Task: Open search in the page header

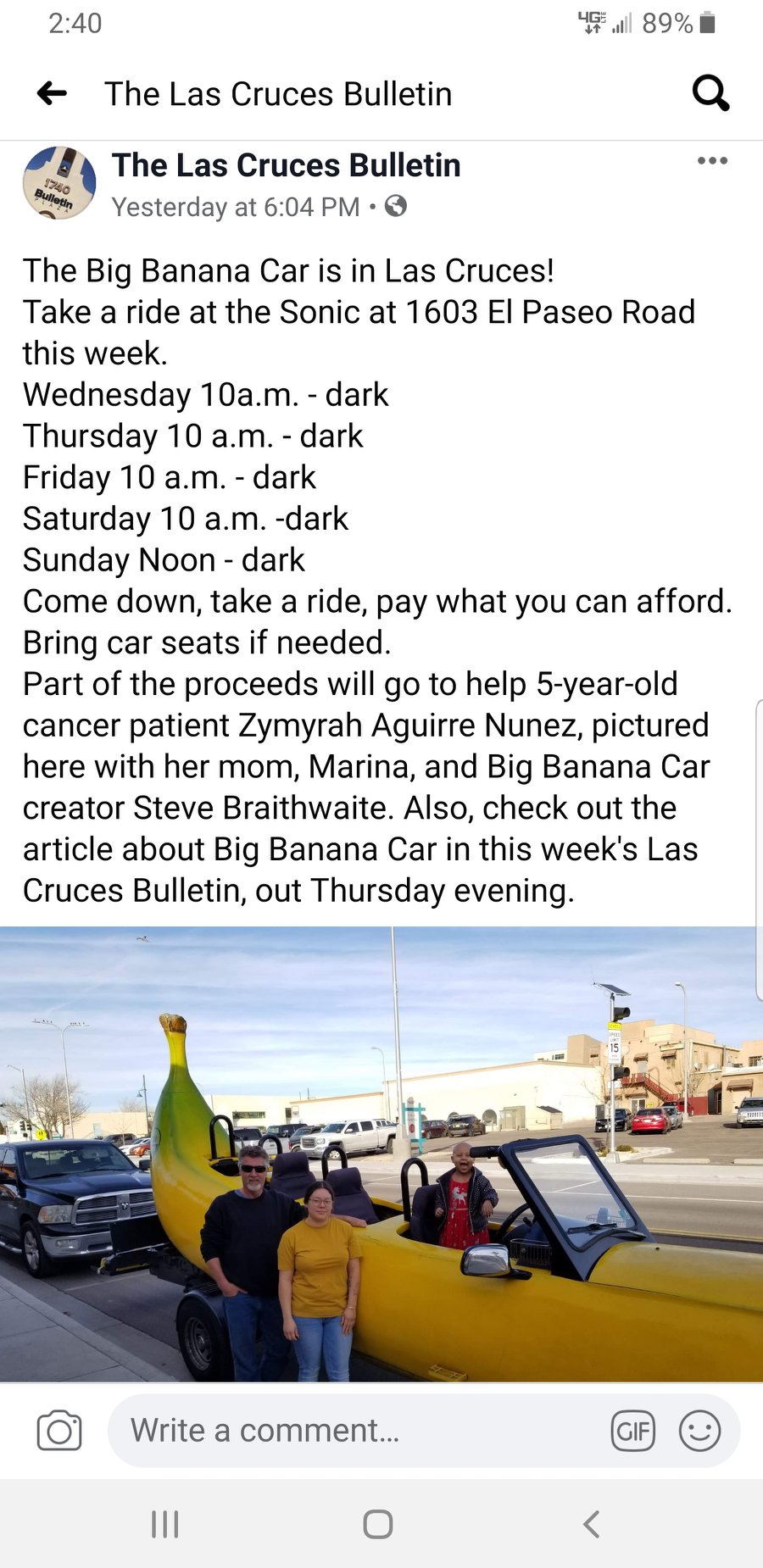Action: click(710, 93)
